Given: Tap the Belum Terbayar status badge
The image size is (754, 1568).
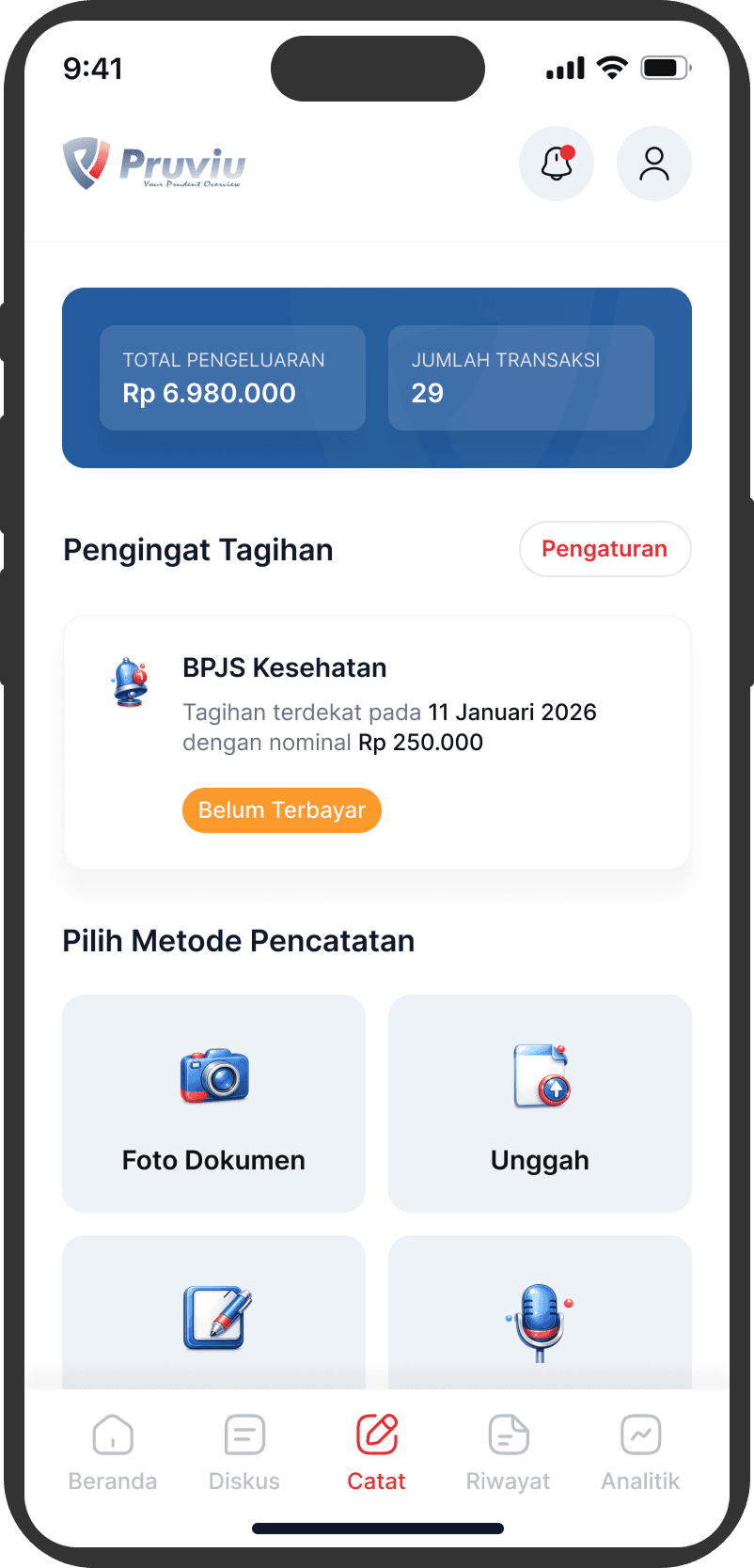Looking at the screenshot, I should point(281,809).
